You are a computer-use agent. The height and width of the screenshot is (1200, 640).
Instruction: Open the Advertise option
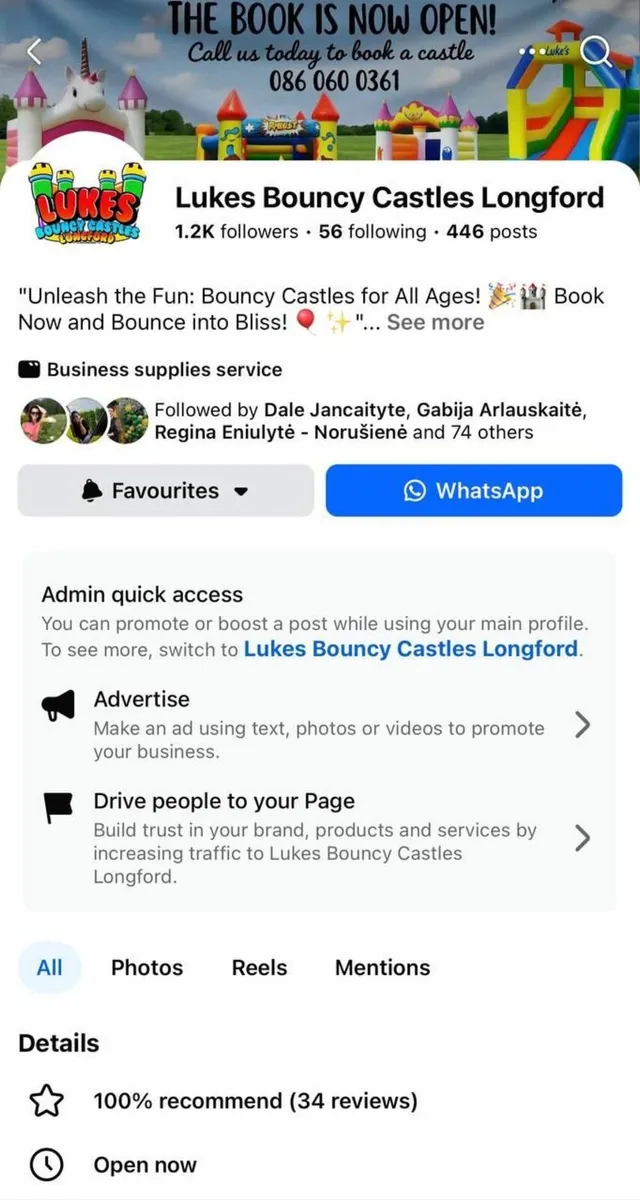tap(320, 725)
